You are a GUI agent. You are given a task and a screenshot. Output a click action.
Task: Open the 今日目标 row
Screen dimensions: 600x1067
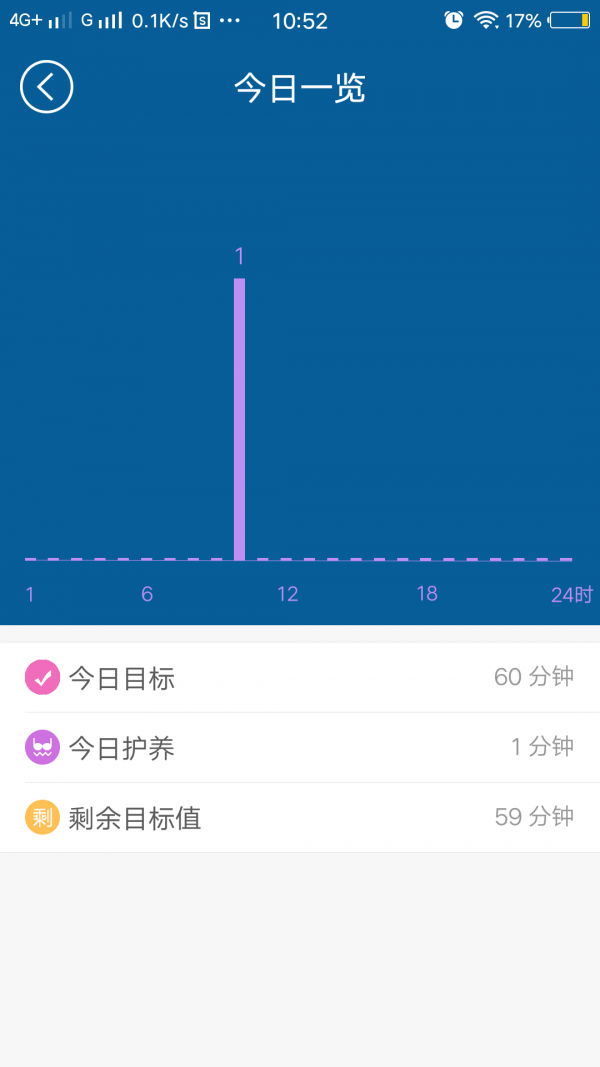point(300,678)
